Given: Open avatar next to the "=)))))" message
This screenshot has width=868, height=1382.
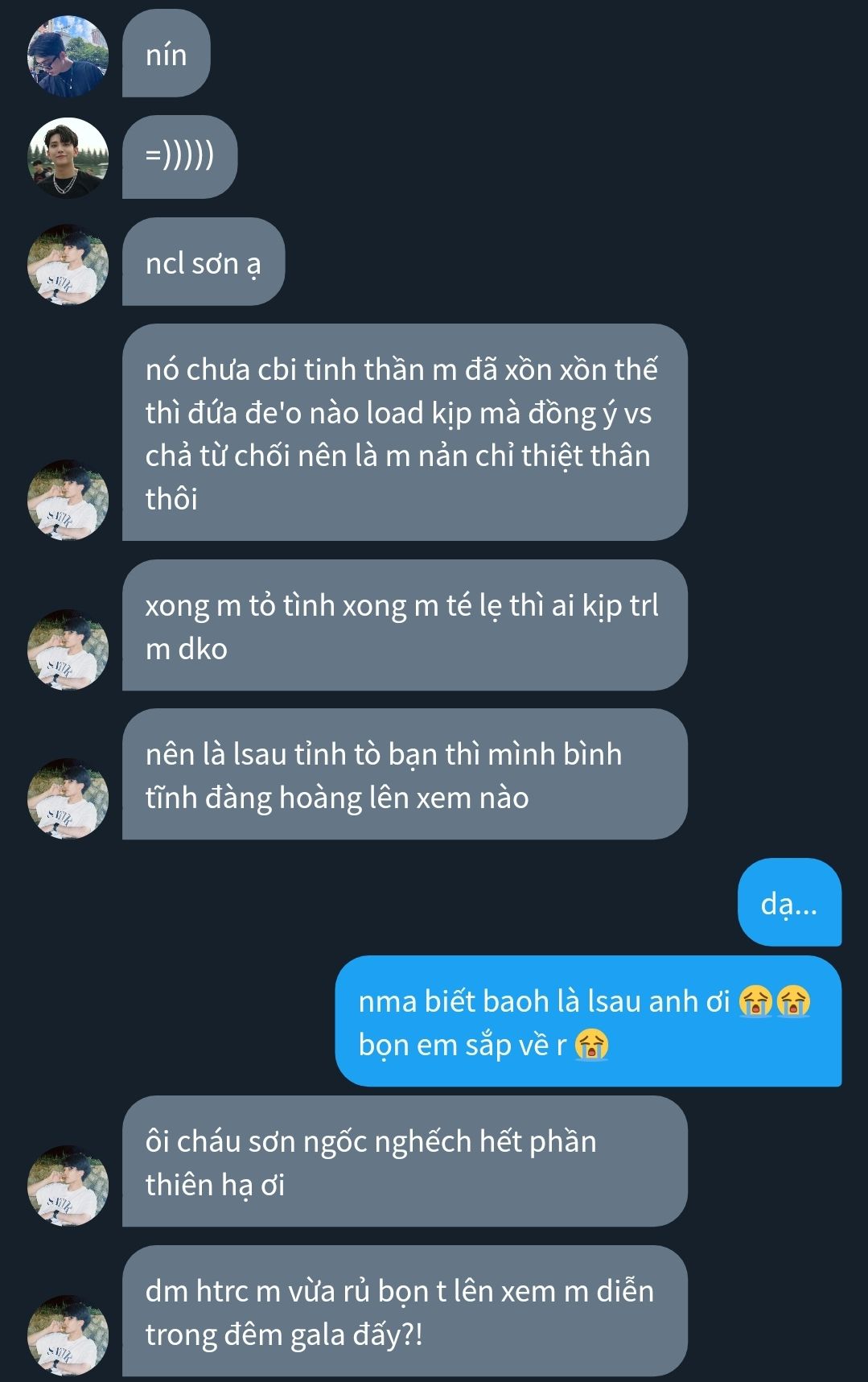Looking at the screenshot, I should pyautogui.click(x=68, y=158).
